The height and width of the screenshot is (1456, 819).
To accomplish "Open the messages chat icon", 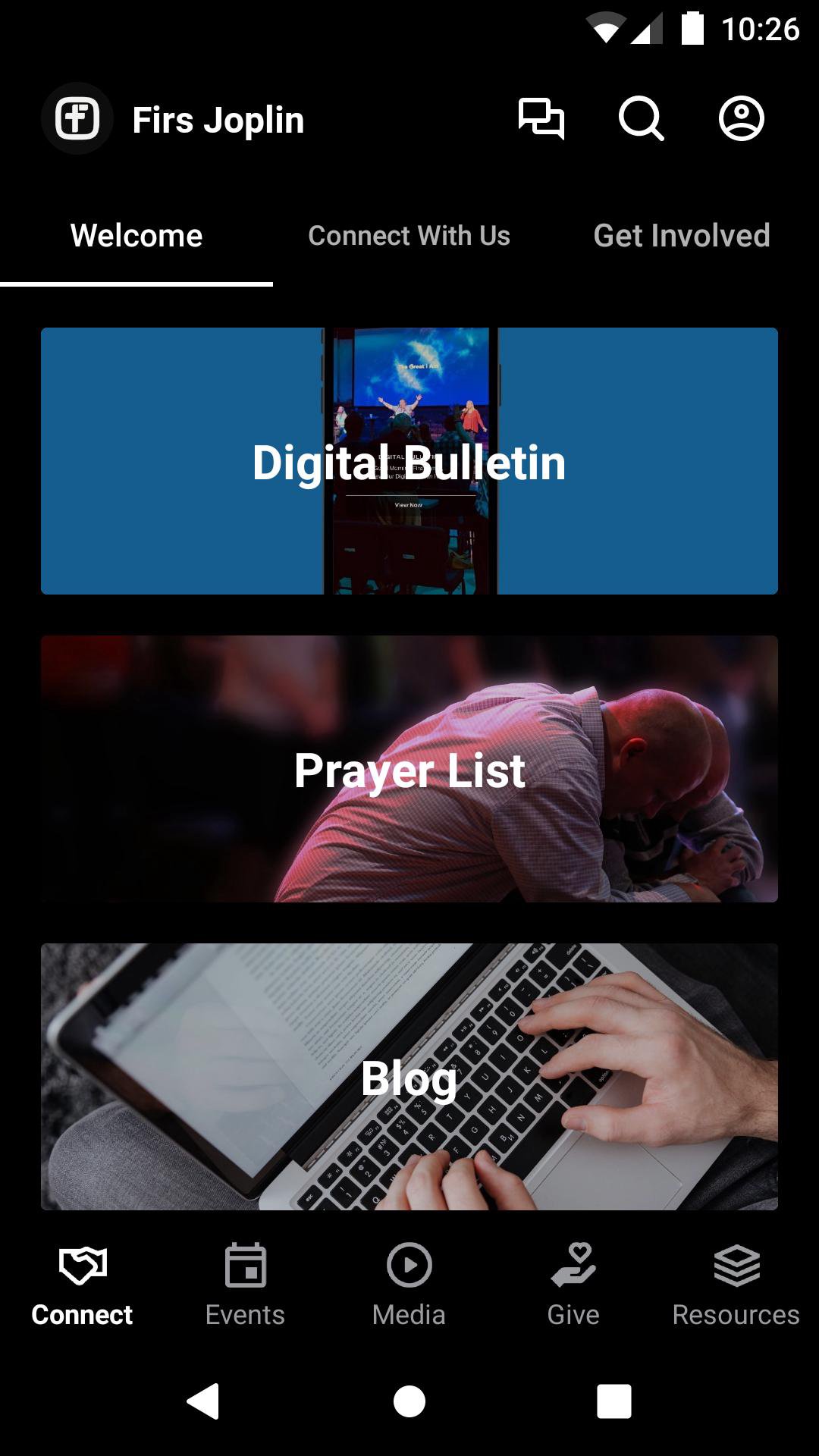I will 541,119.
